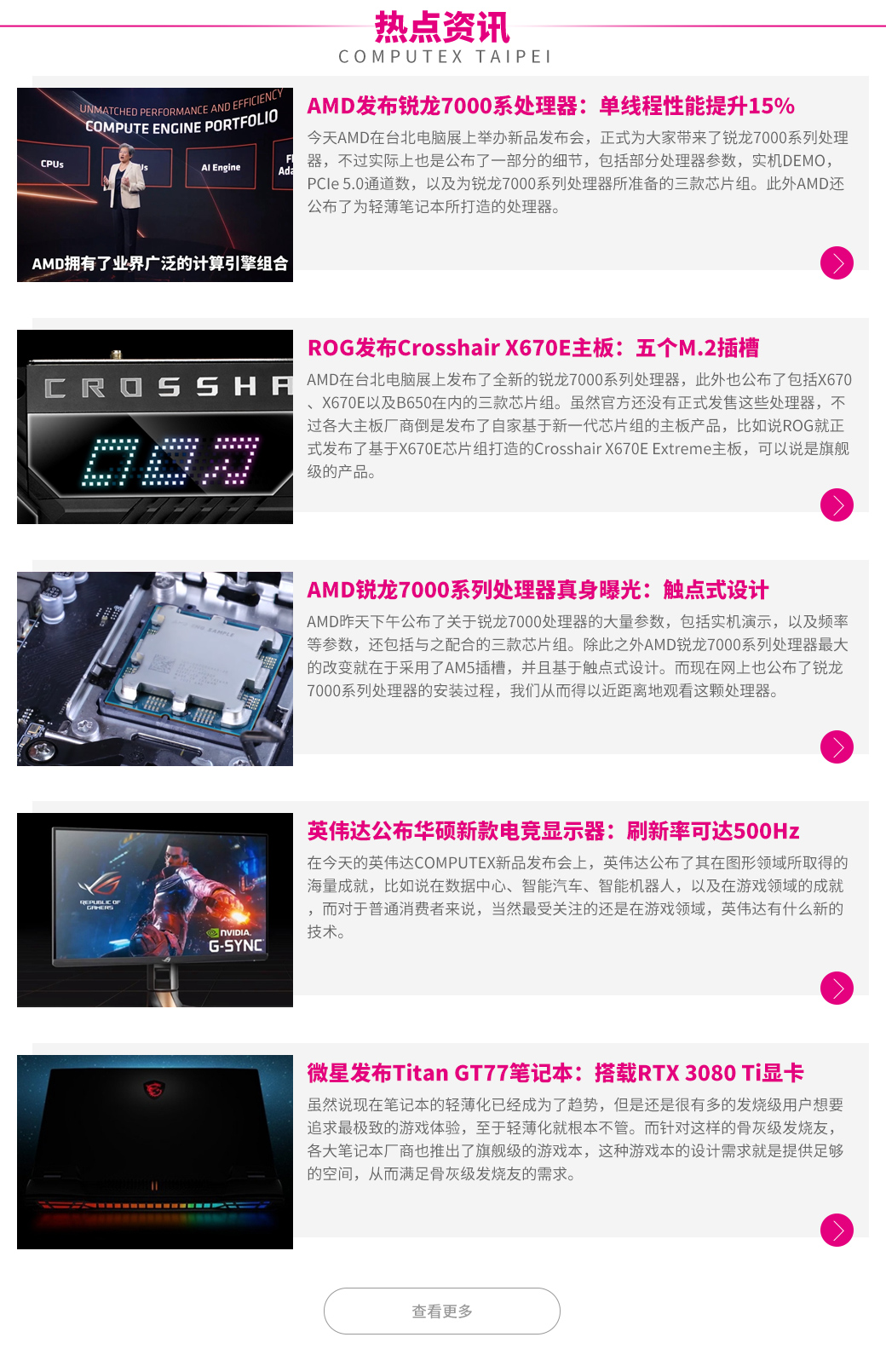Open the ROG Crosshair X670E motherboard headline
The image size is (886, 1372).
pyautogui.click(x=532, y=349)
